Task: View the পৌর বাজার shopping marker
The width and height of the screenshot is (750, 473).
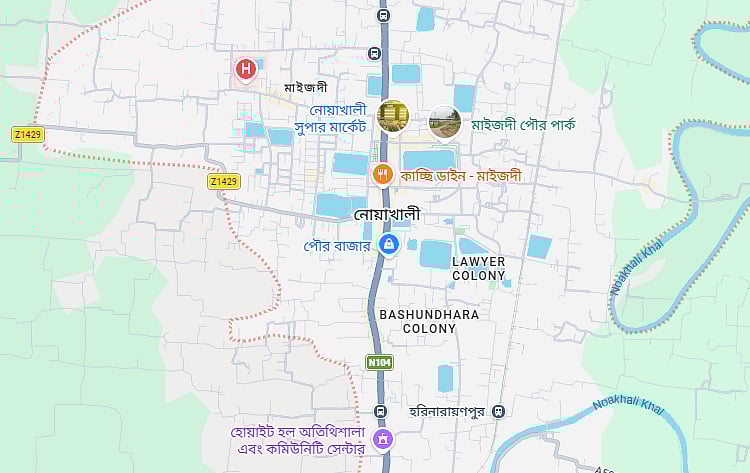Action: 388,245
